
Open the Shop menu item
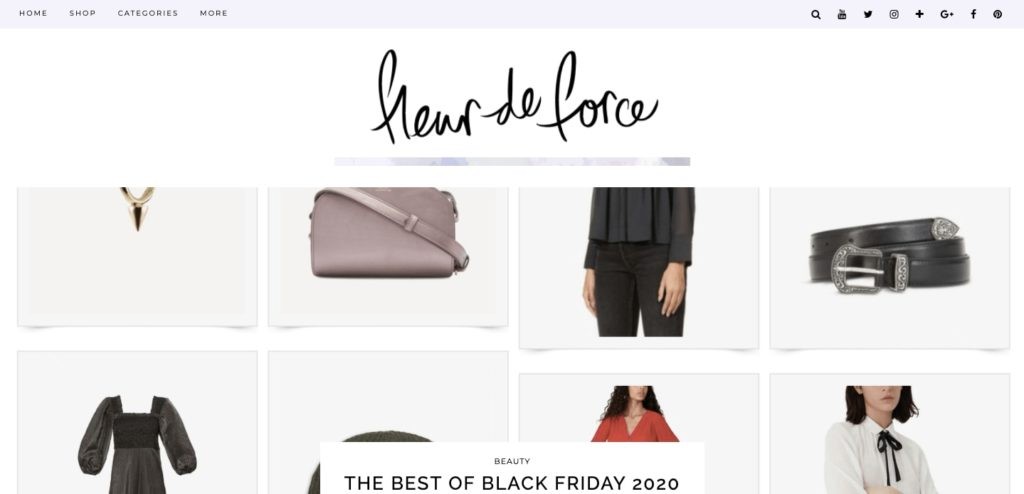(82, 13)
